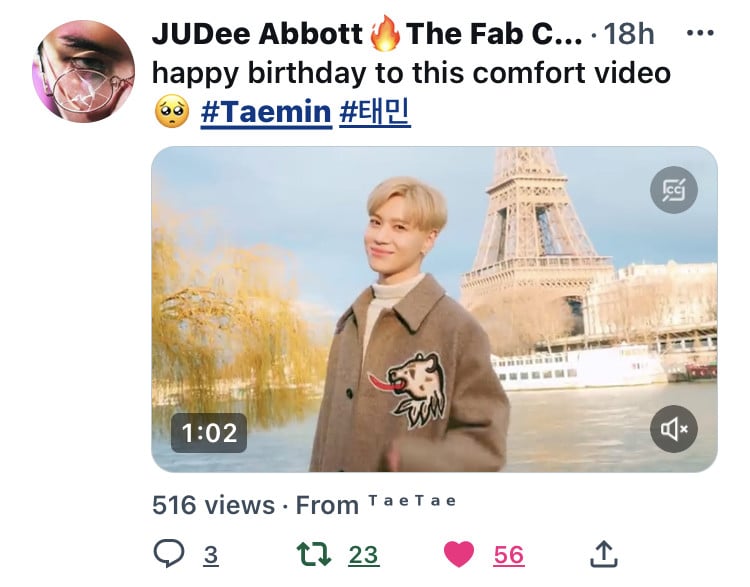Unmute the video sound
Screen dimensions: 750x587
[x=673, y=430]
